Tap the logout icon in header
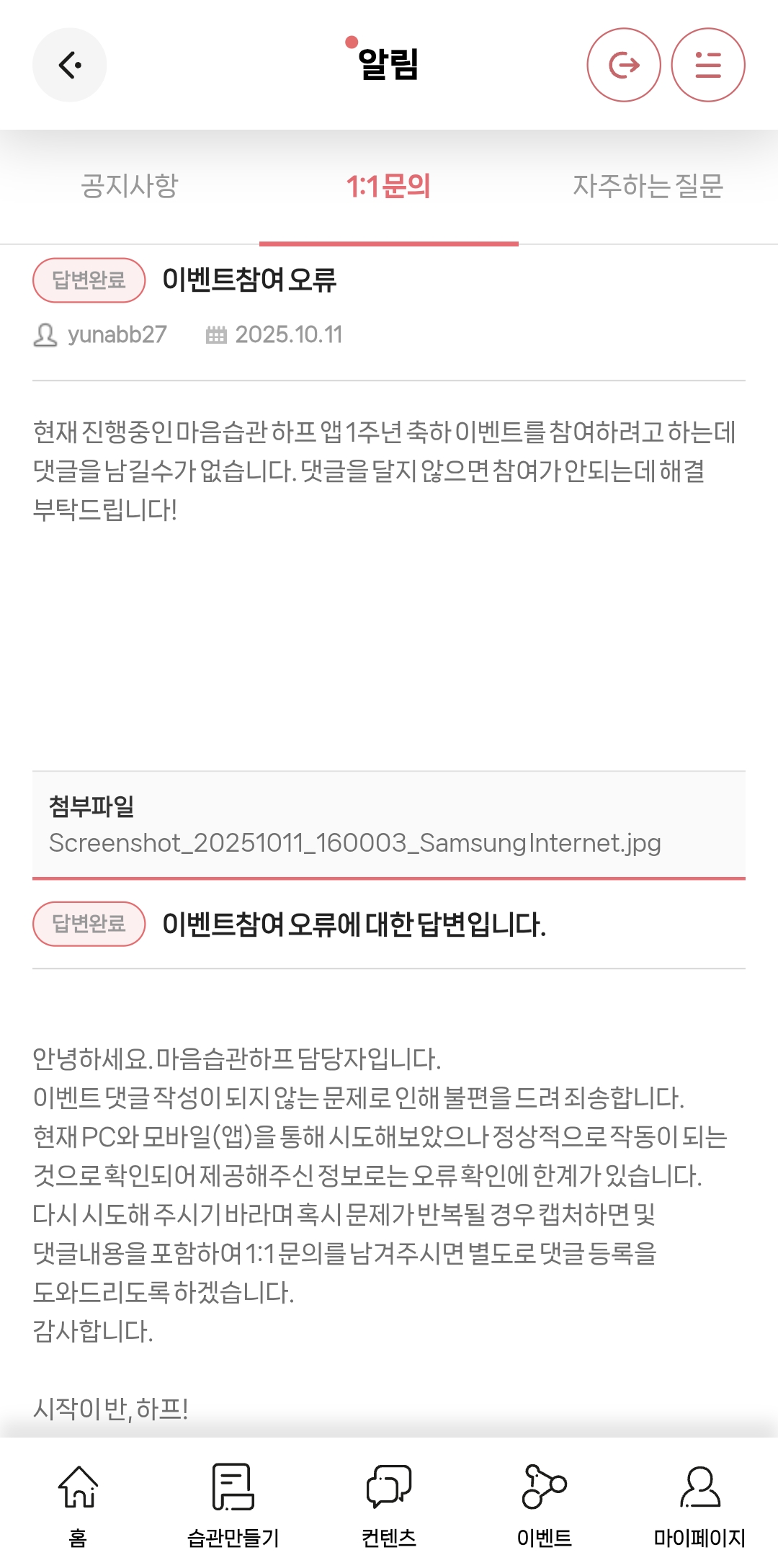 click(x=624, y=65)
